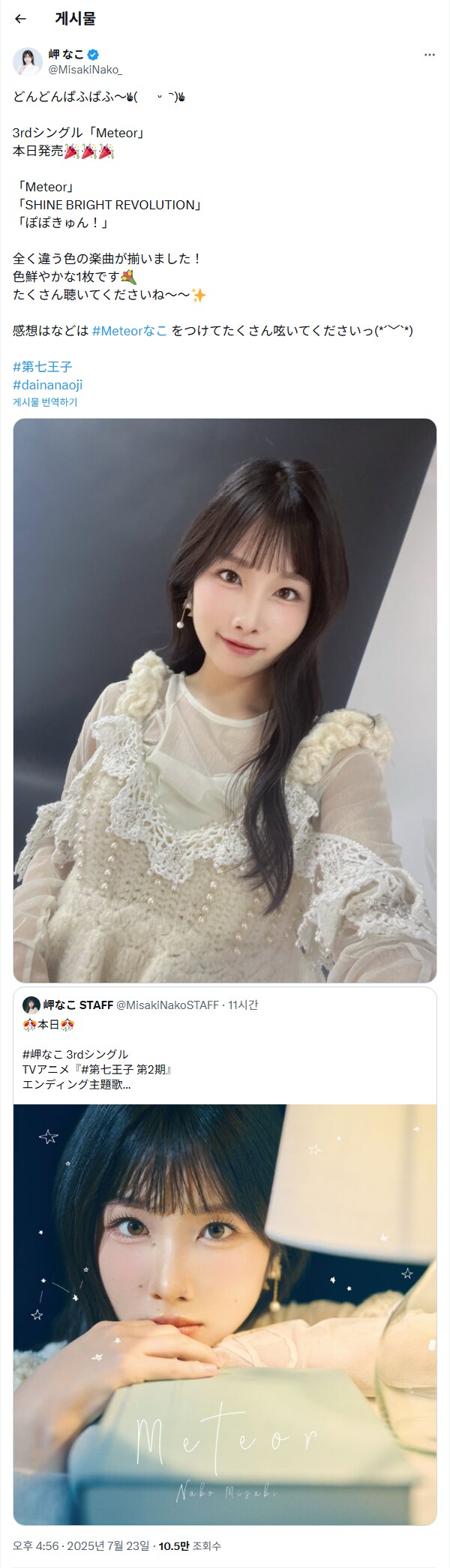Go back using the arrow

coord(20,19)
